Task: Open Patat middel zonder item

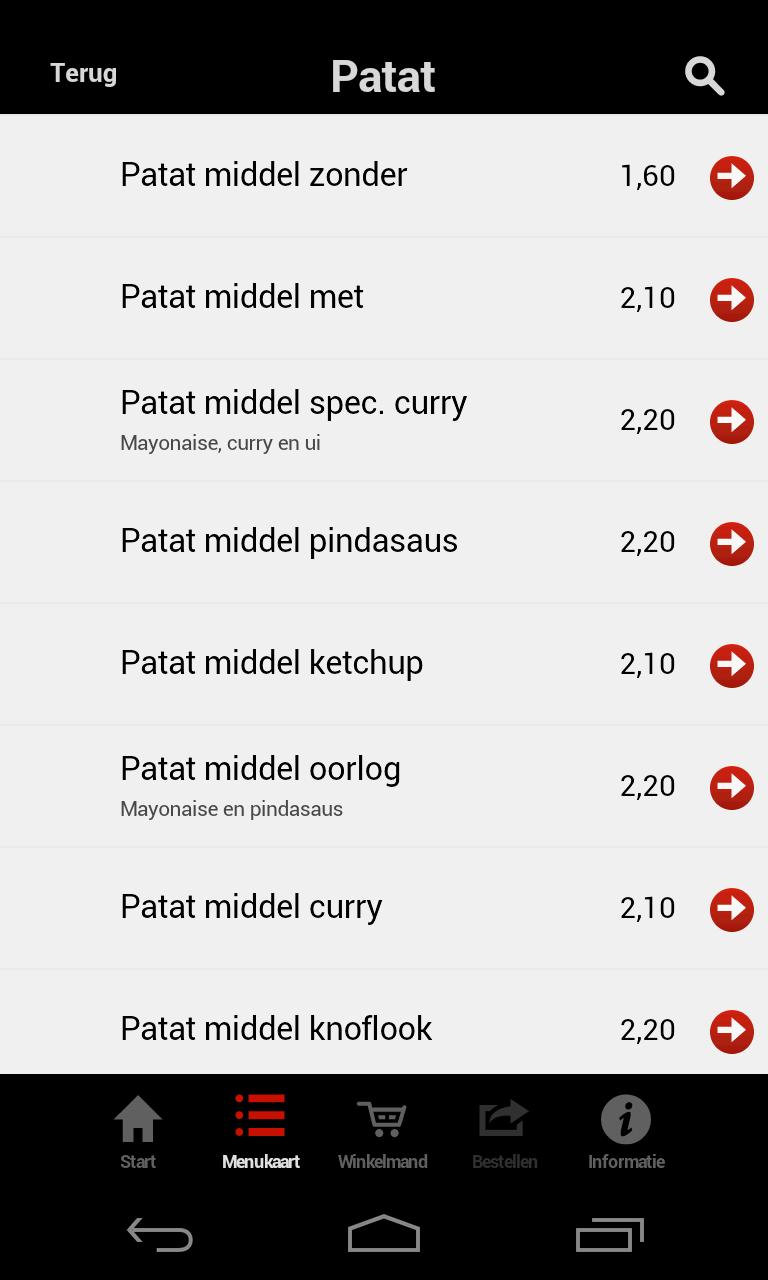Action: pyautogui.click(x=384, y=176)
